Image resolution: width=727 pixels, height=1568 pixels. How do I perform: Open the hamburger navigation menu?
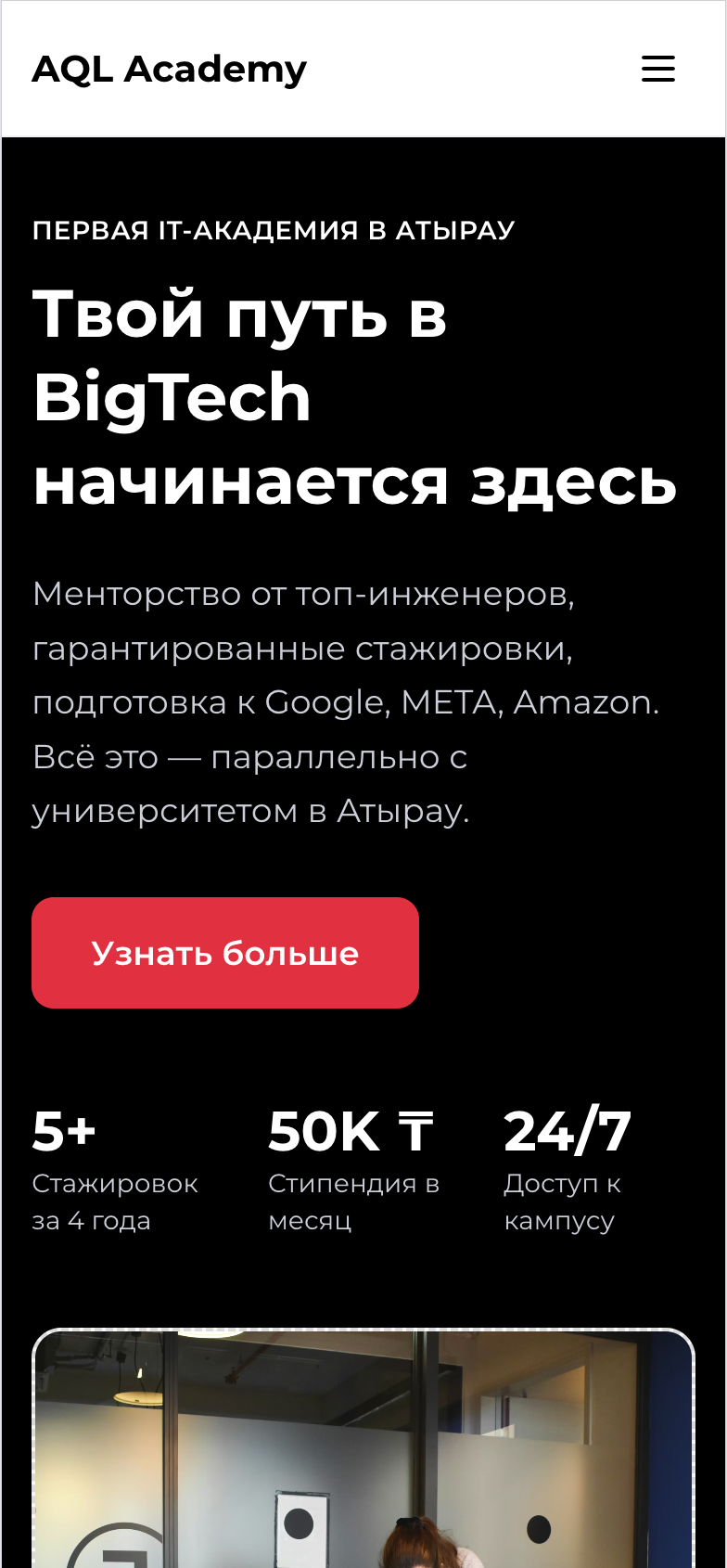tap(657, 69)
